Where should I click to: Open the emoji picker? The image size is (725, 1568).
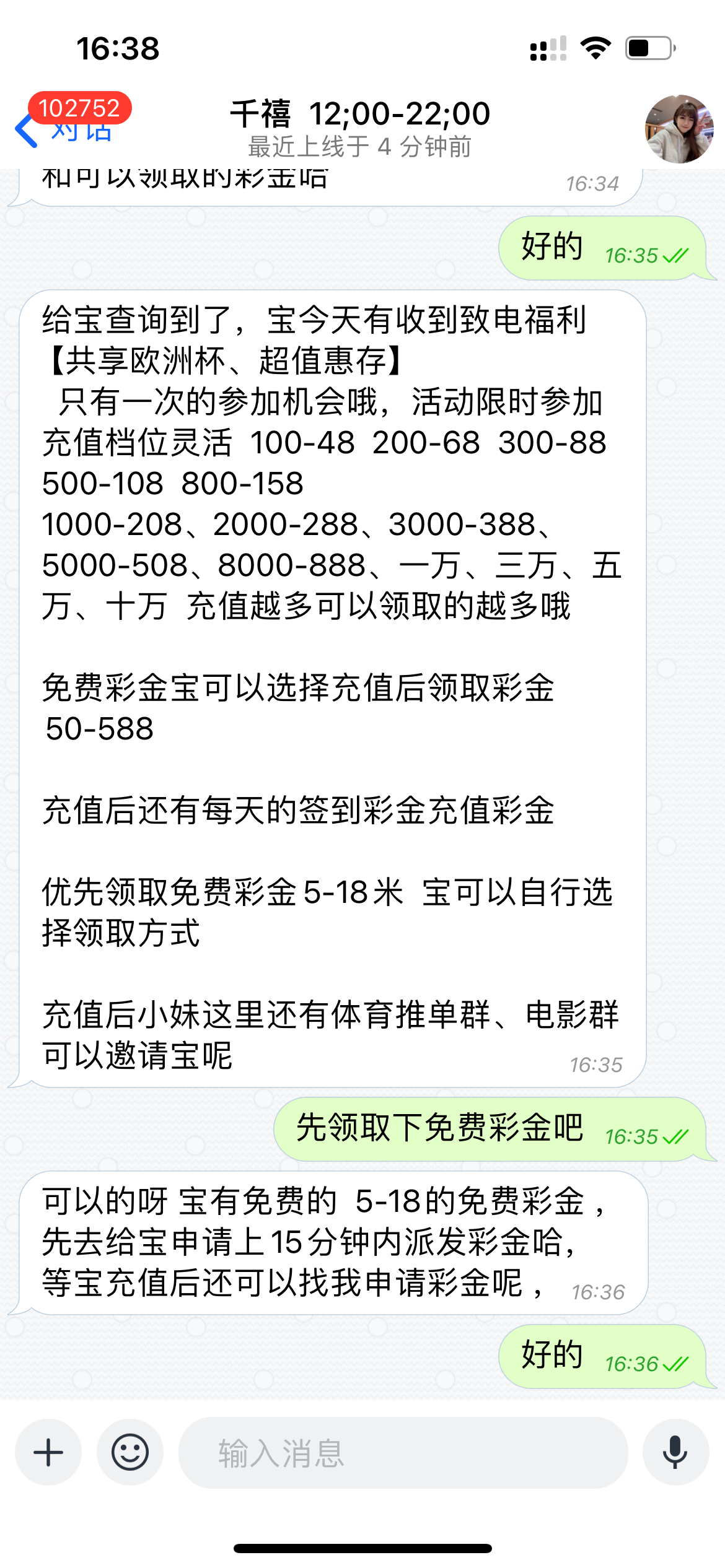click(x=130, y=1452)
